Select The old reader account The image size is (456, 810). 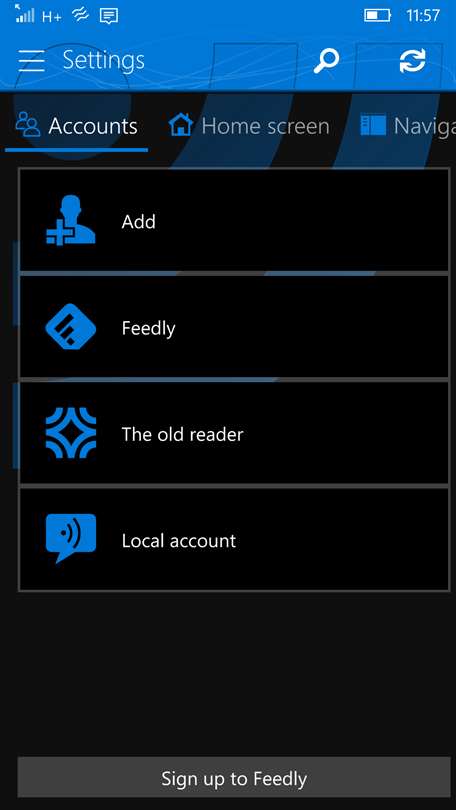pyautogui.click(x=234, y=434)
